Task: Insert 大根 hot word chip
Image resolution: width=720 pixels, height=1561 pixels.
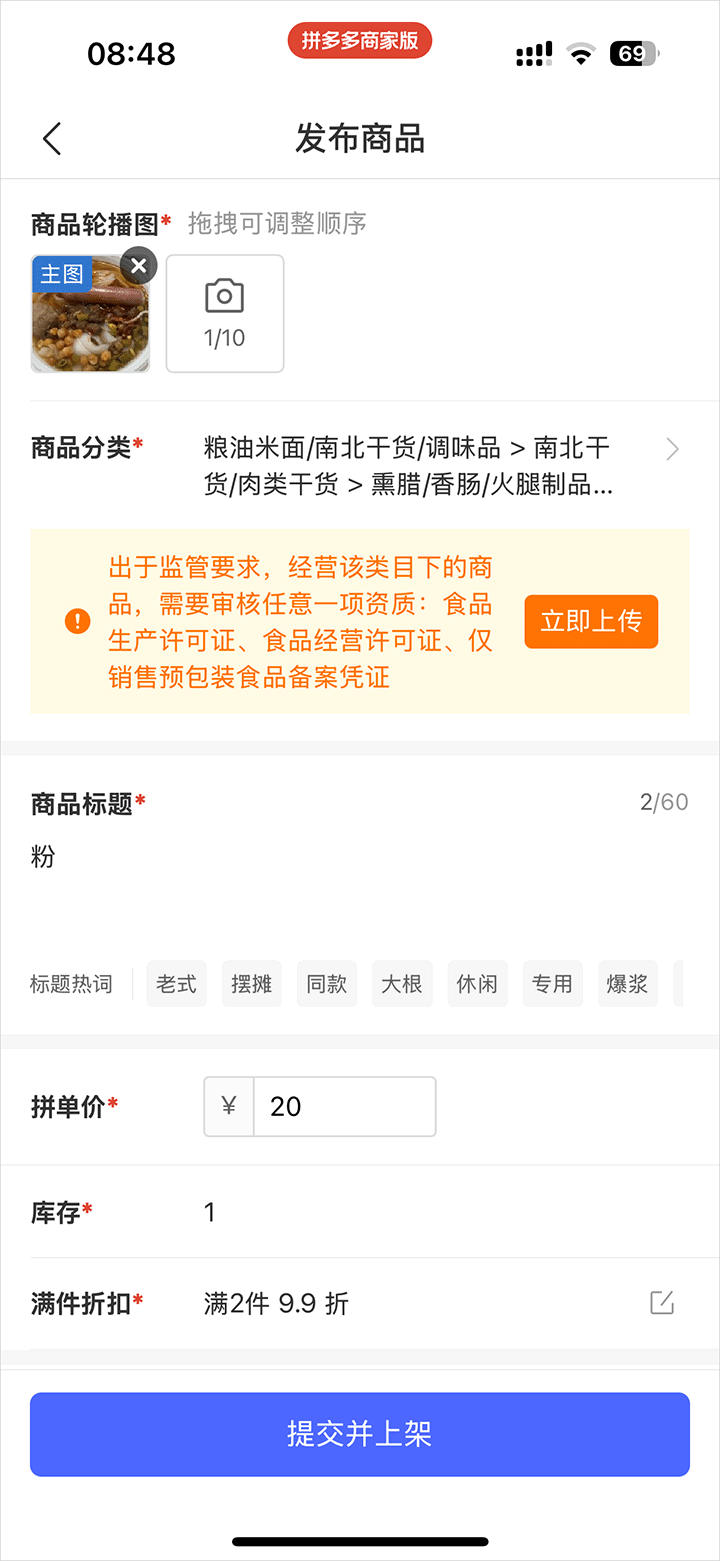Action: tap(402, 984)
